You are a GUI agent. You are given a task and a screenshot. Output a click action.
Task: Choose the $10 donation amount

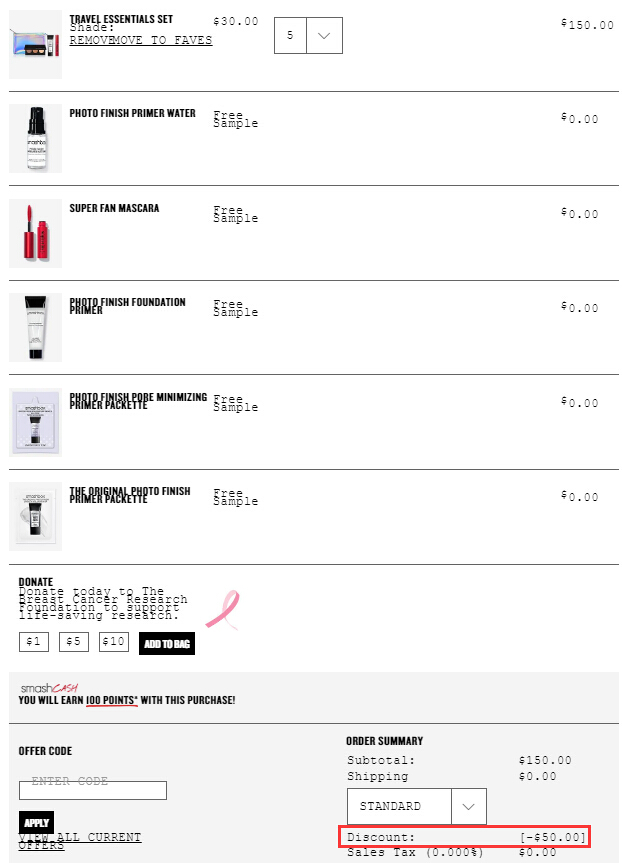click(x=114, y=642)
